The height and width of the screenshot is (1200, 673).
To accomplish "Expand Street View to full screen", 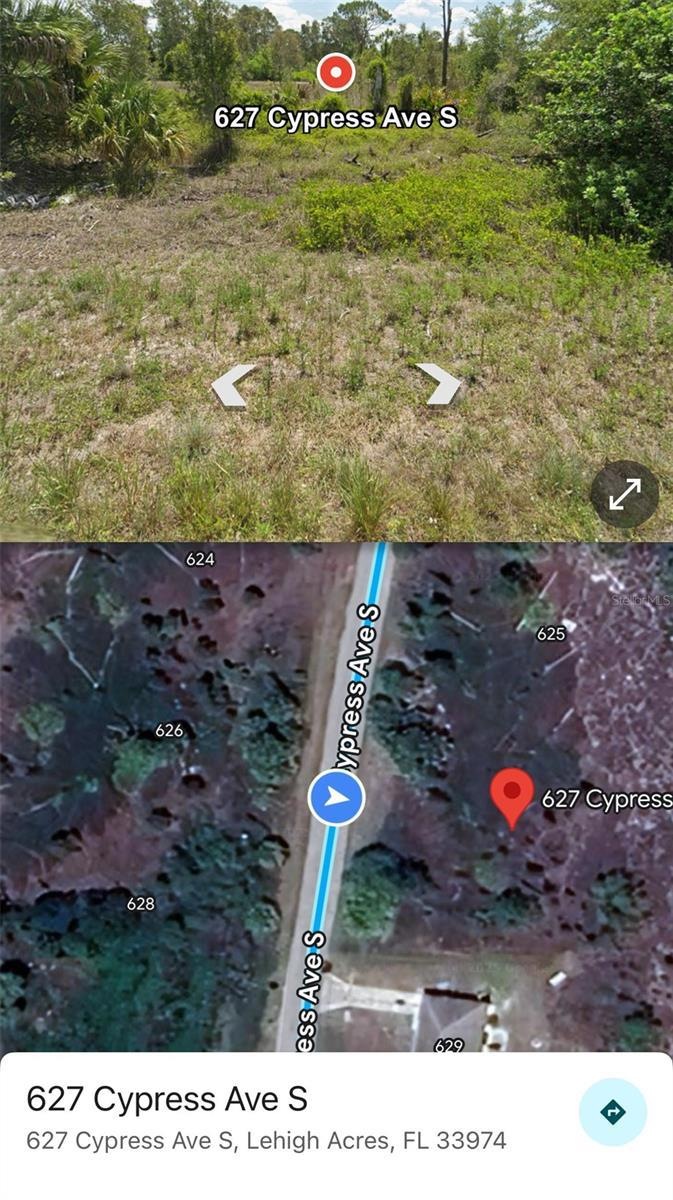I will pyautogui.click(x=625, y=494).
